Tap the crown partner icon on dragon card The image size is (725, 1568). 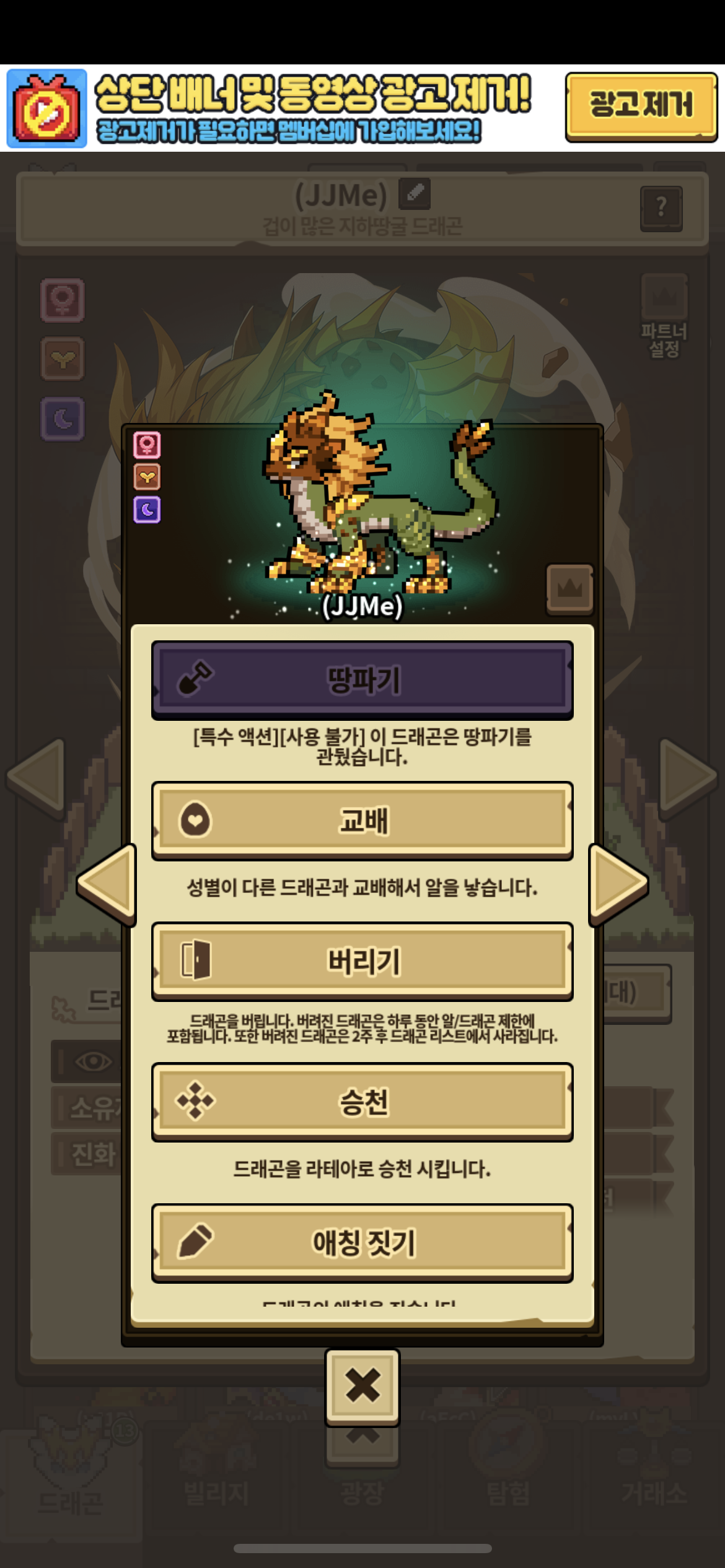coord(569,589)
